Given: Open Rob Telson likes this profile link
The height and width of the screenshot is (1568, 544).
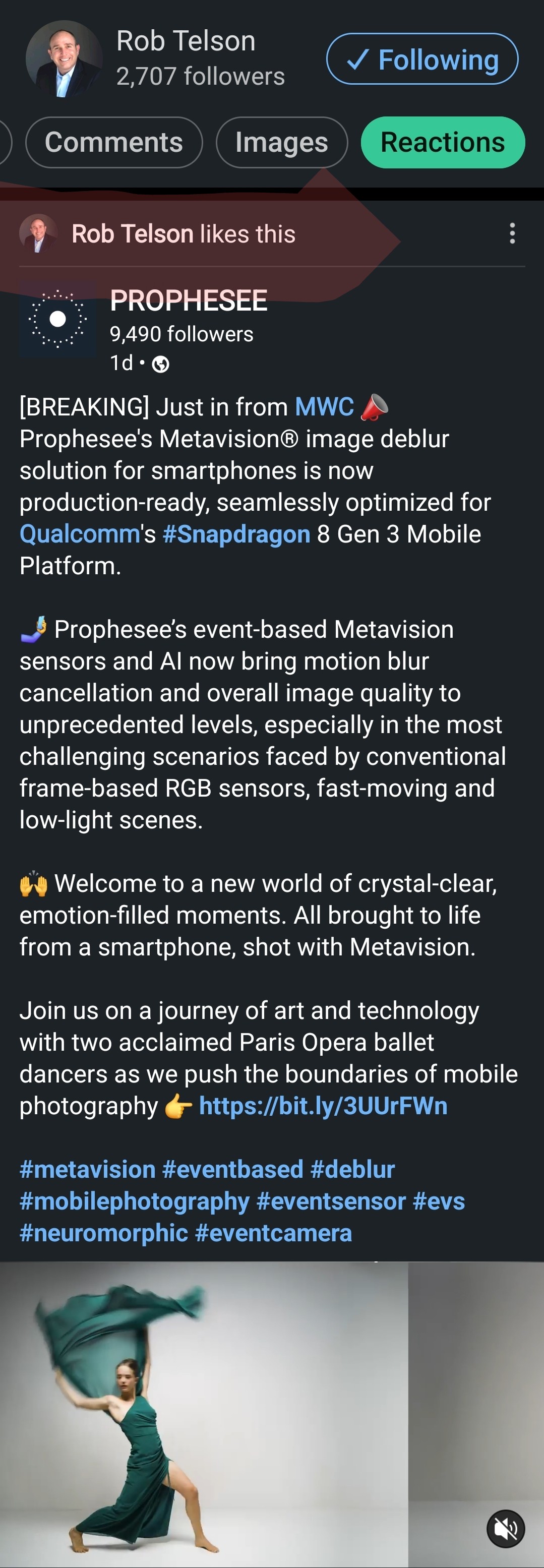Looking at the screenshot, I should click(x=132, y=234).
